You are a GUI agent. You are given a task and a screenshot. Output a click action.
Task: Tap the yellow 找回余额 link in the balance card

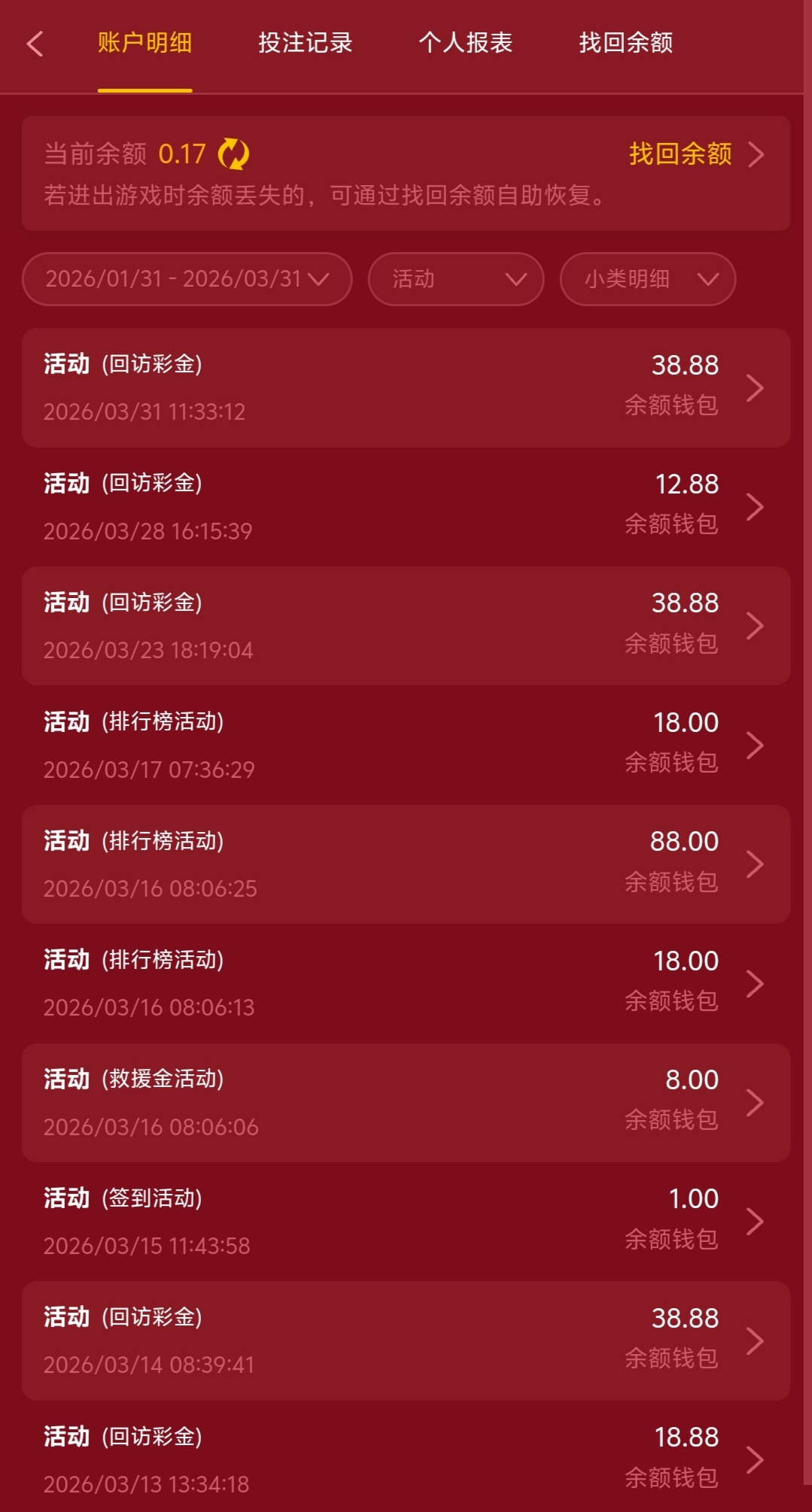680,154
